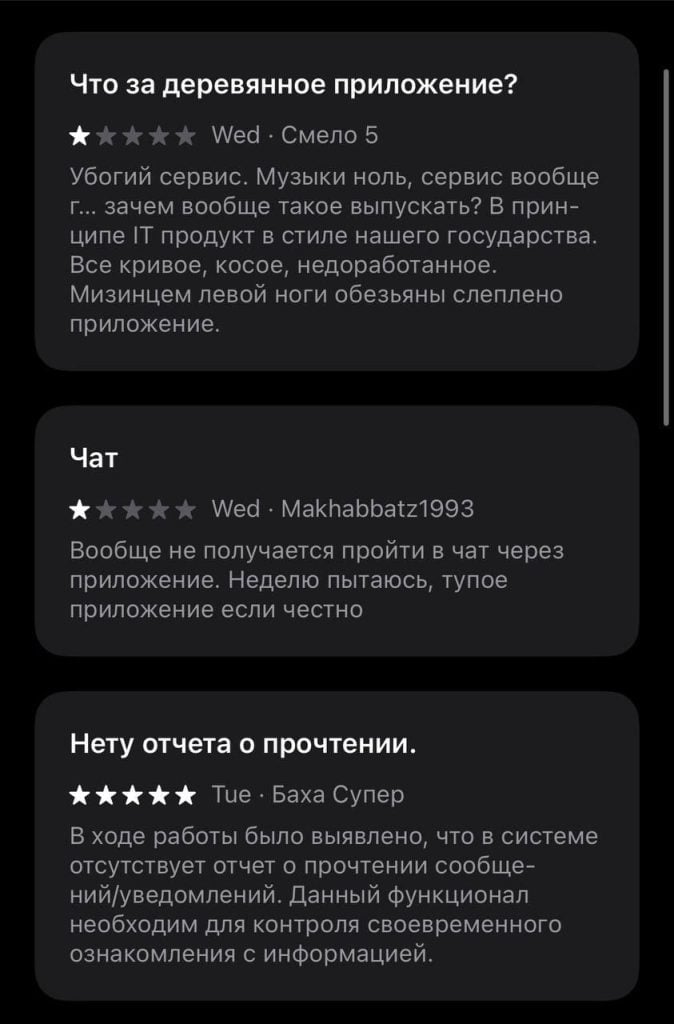Open the 'Нету отчета о прочтении.' review card
The height and width of the screenshot is (1024, 674).
tap(336, 845)
